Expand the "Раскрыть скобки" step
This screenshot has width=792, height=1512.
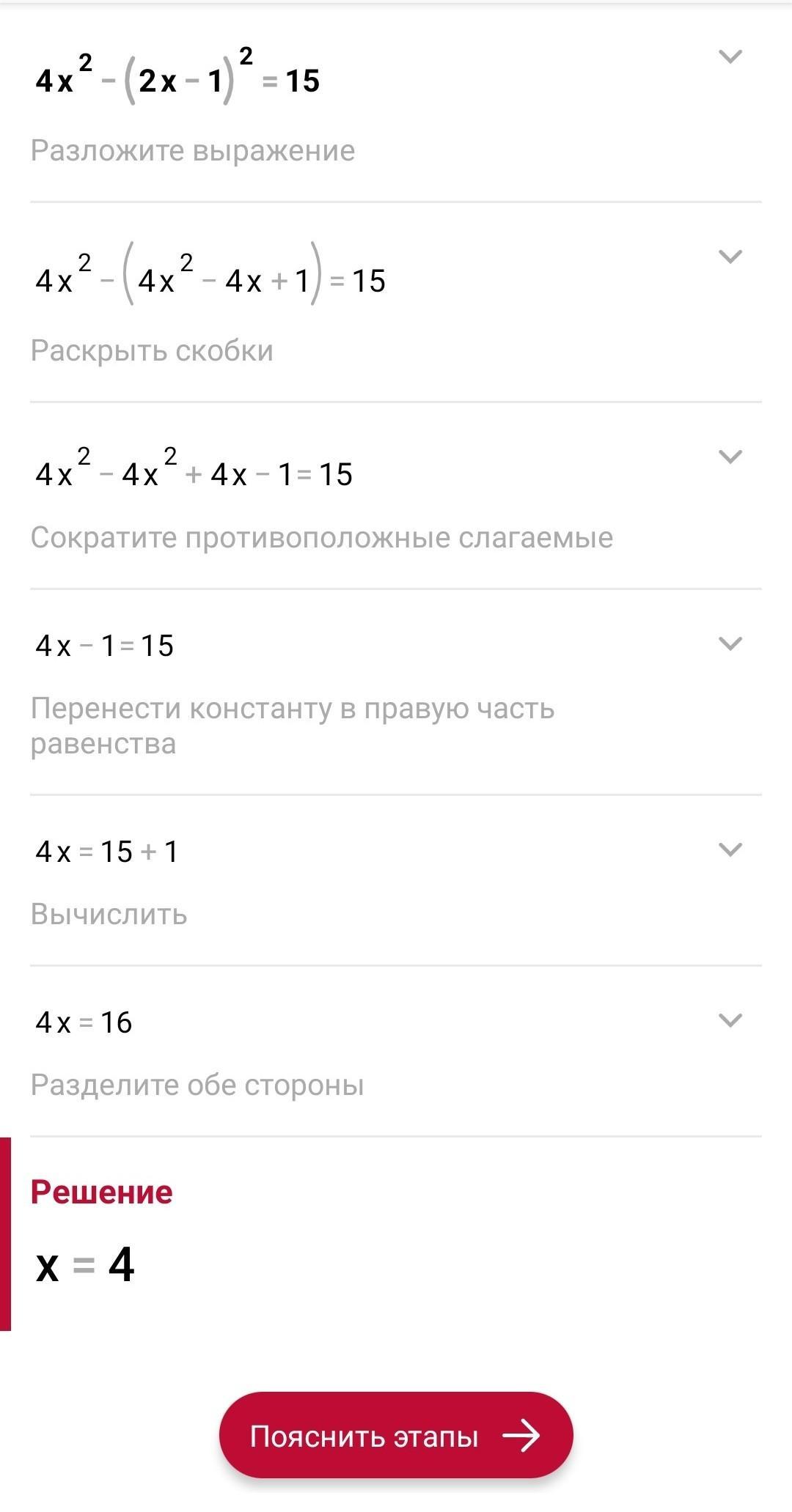coord(730,257)
